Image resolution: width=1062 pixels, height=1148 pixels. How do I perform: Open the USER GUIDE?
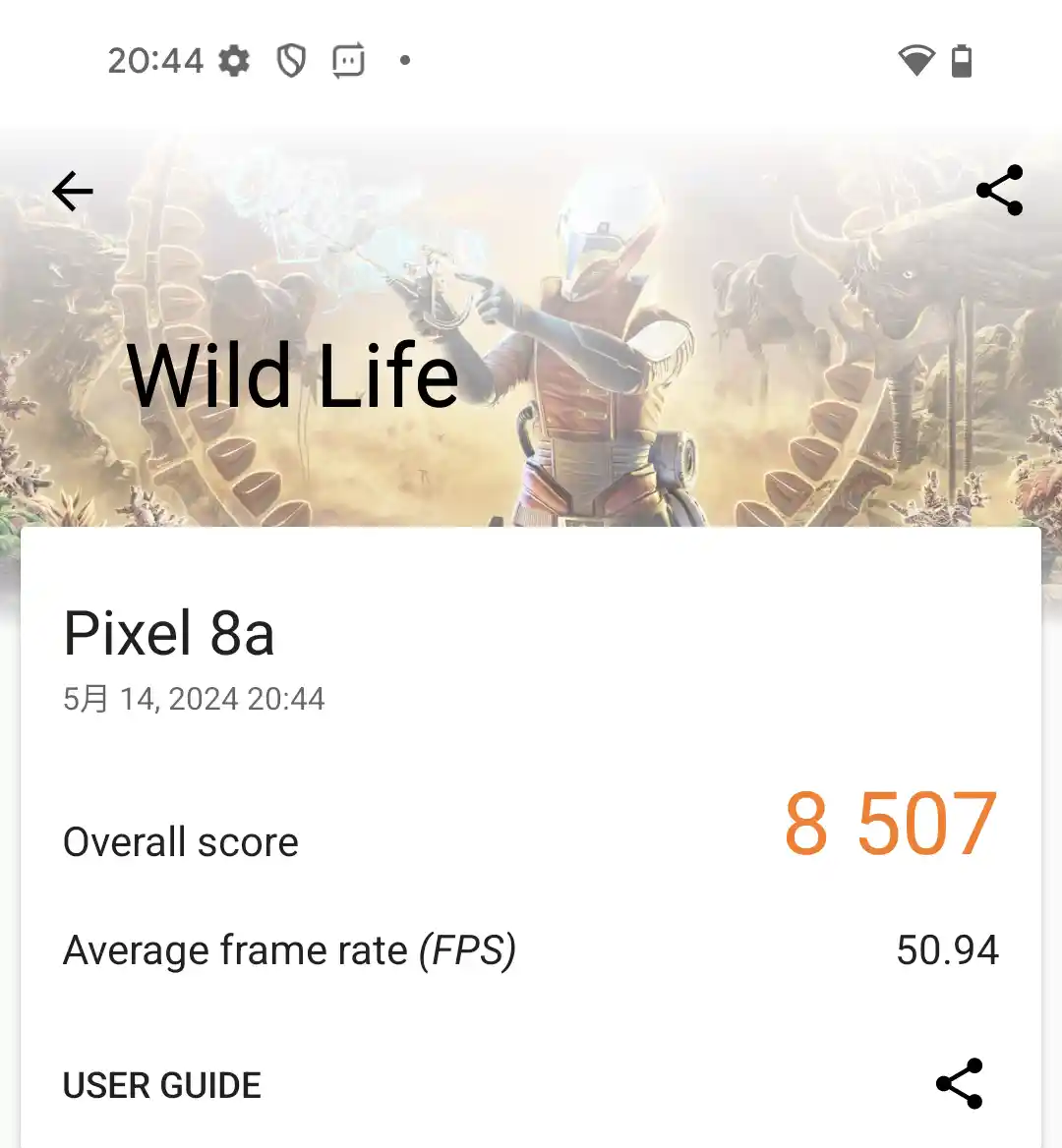(161, 1085)
